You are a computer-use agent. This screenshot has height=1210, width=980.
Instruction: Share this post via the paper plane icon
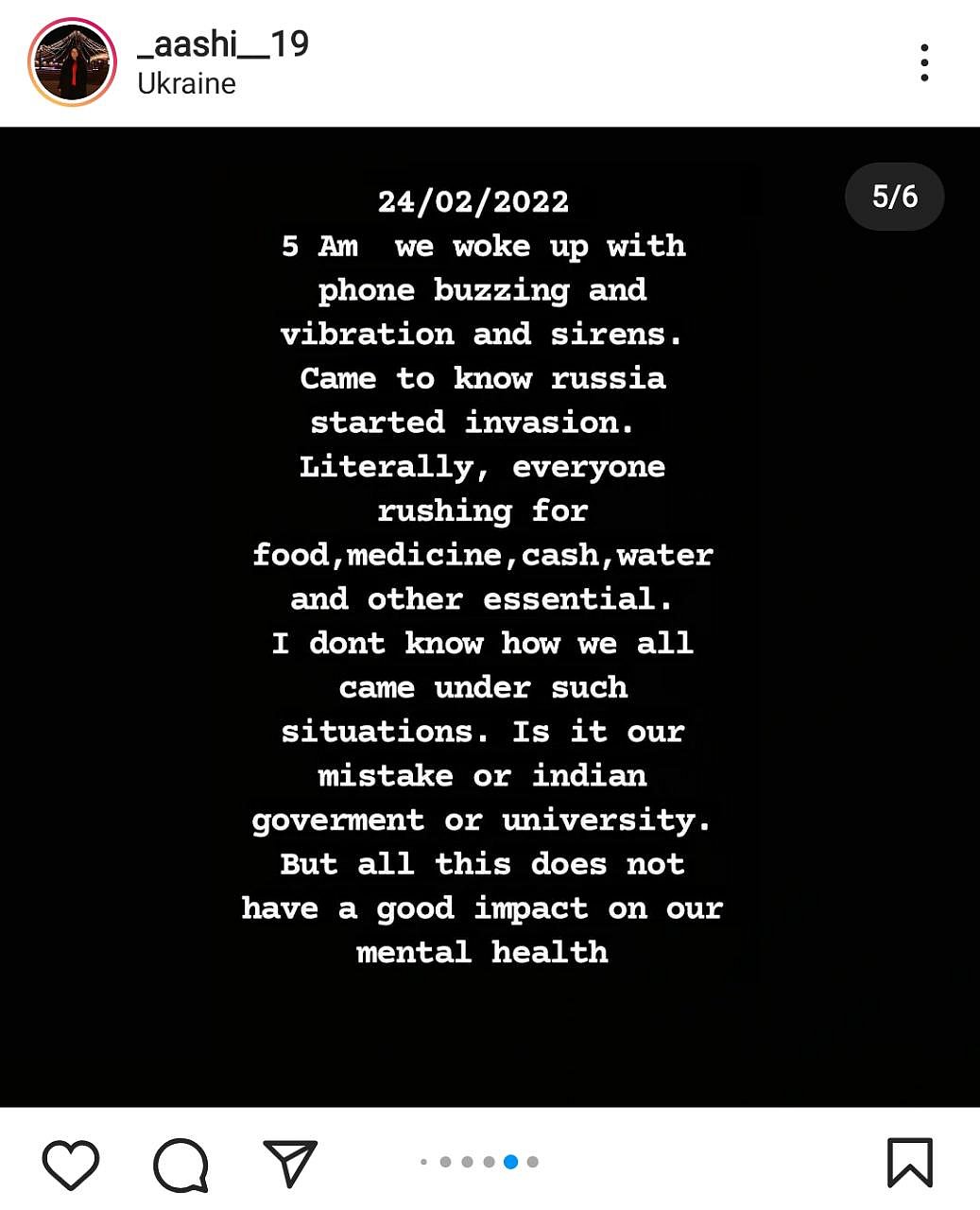point(289,1163)
